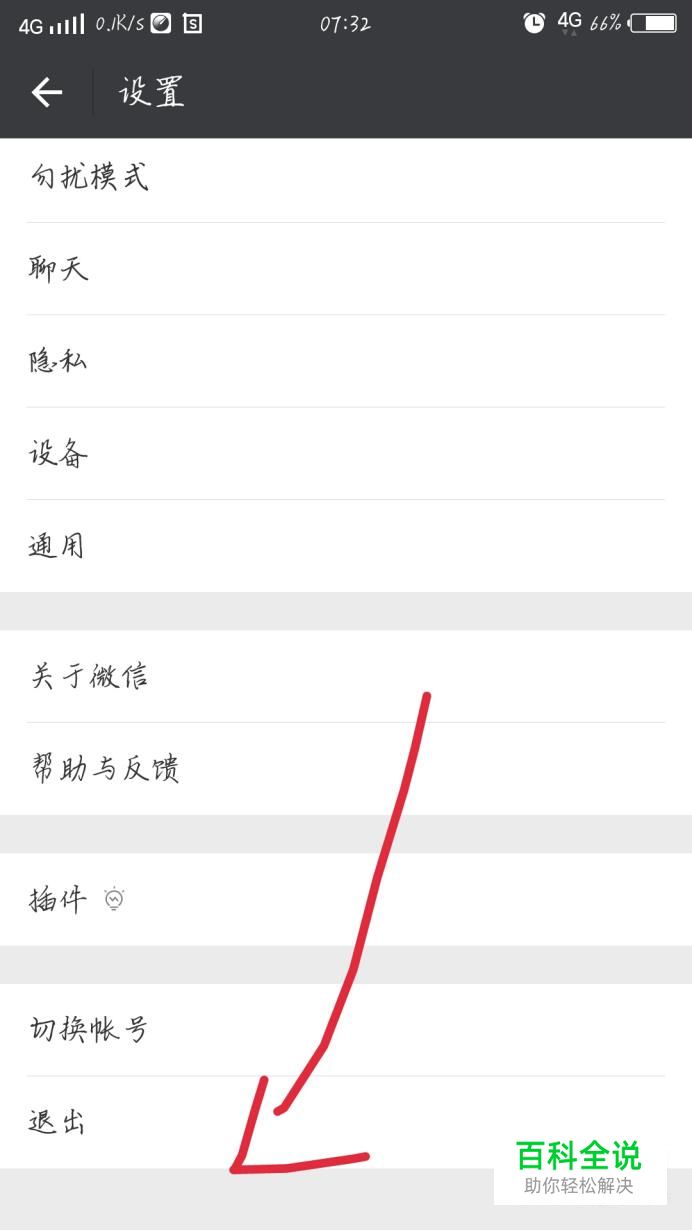Open the 插件 row
This screenshot has height=1230, width=692.
coord(60,900)
